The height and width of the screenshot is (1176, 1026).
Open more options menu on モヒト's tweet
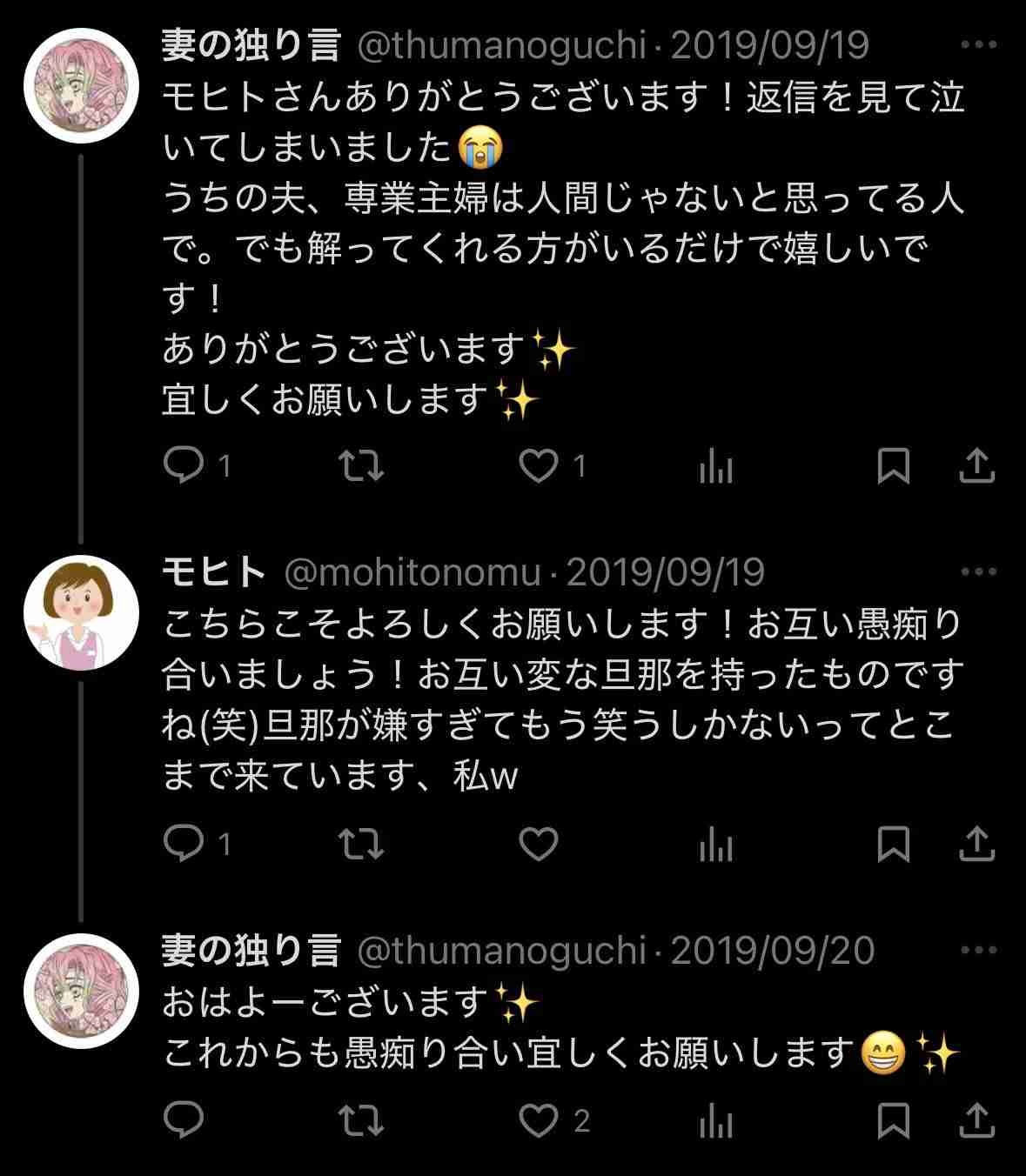[978, 571]
